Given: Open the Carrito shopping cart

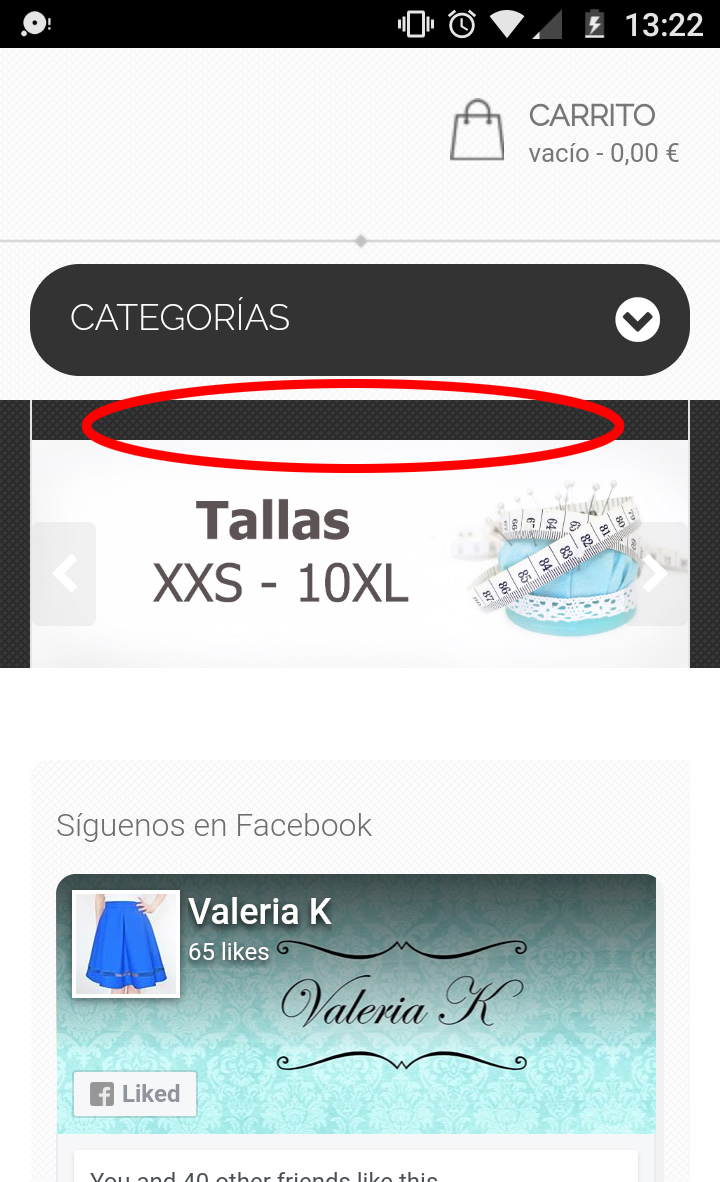Looking at the screenshot, I should click(565, 132).
